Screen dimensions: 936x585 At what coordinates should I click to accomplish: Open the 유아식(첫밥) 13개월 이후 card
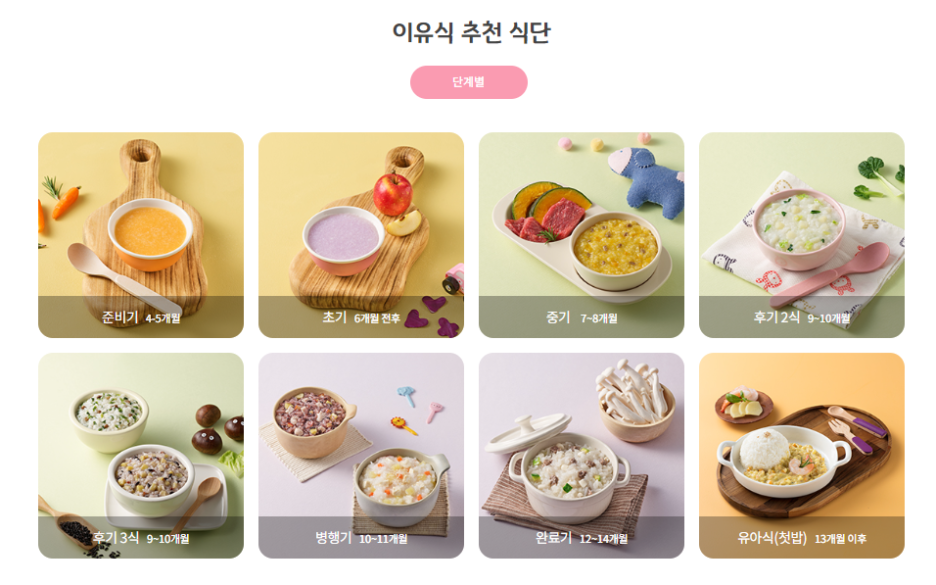point(801,455)
